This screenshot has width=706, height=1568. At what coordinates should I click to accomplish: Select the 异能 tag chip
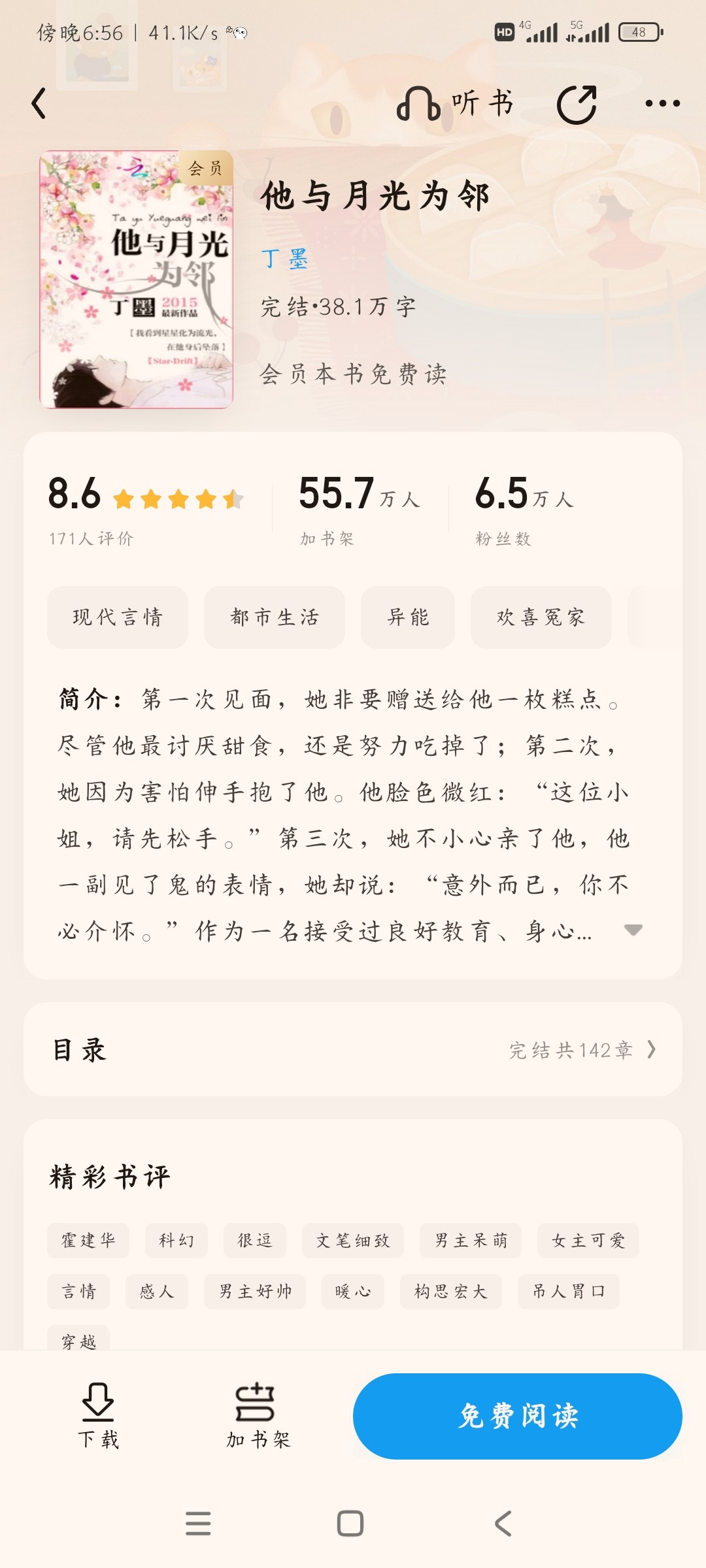[x=408, y=617]
